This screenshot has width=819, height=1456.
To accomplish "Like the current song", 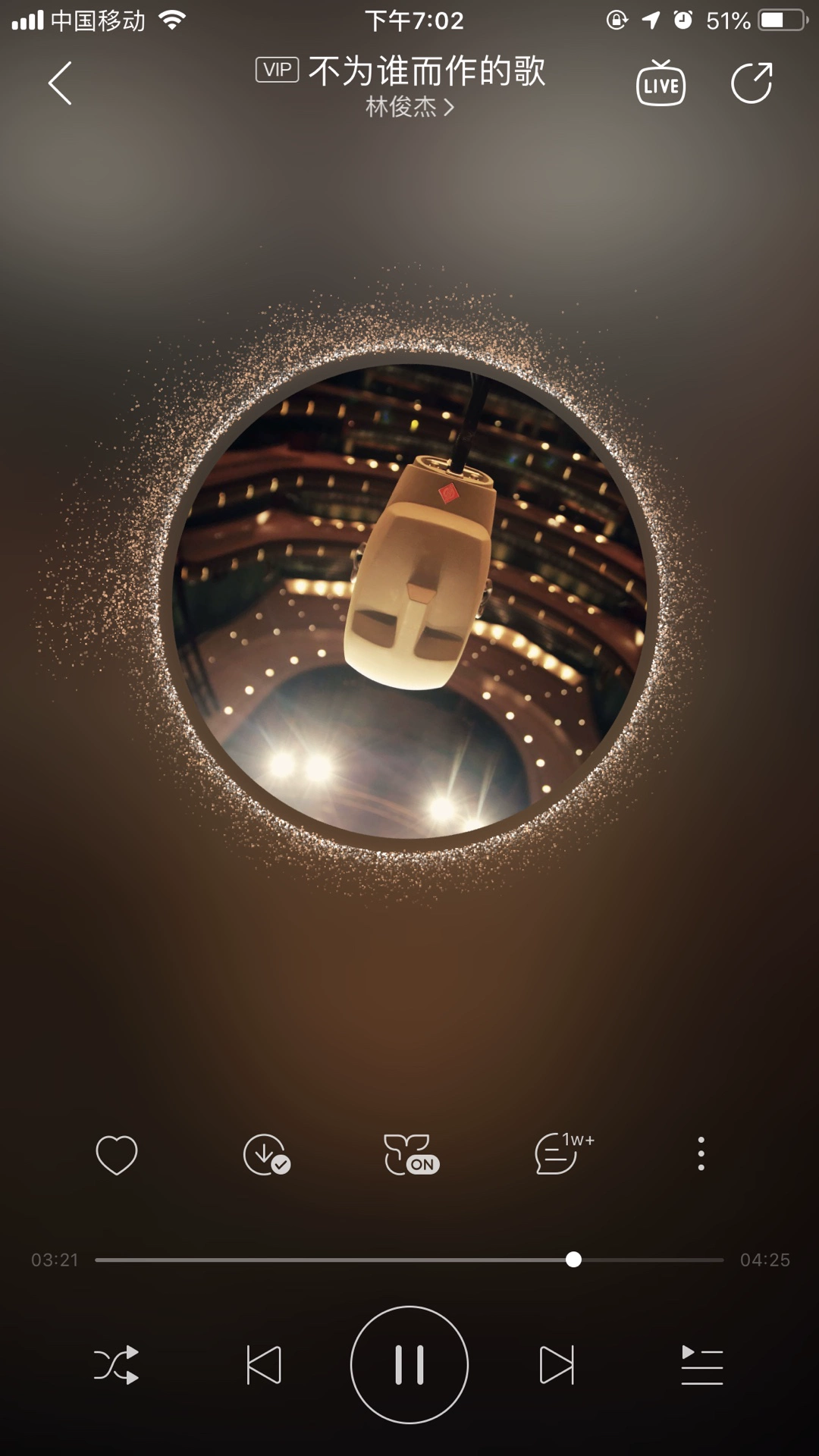I will tap(117, 1154).
